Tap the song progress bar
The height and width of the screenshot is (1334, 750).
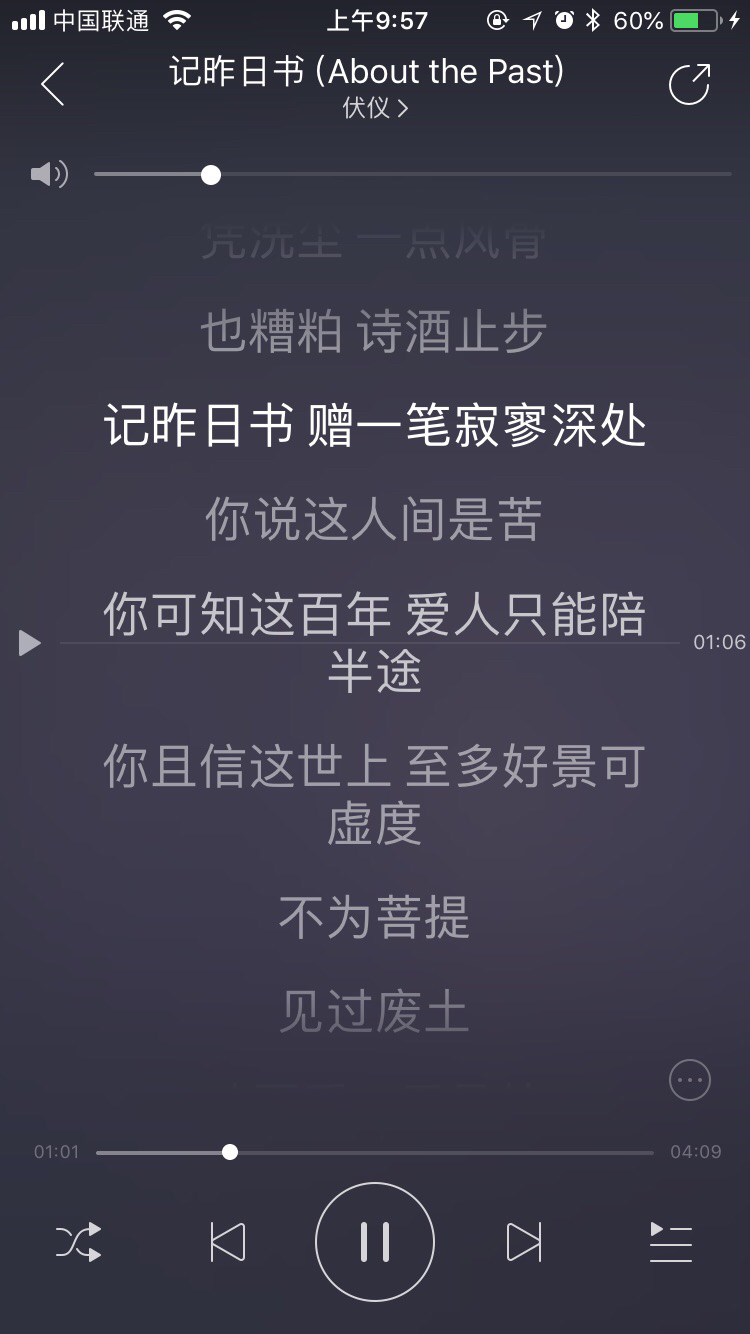tap(375, 1152)
